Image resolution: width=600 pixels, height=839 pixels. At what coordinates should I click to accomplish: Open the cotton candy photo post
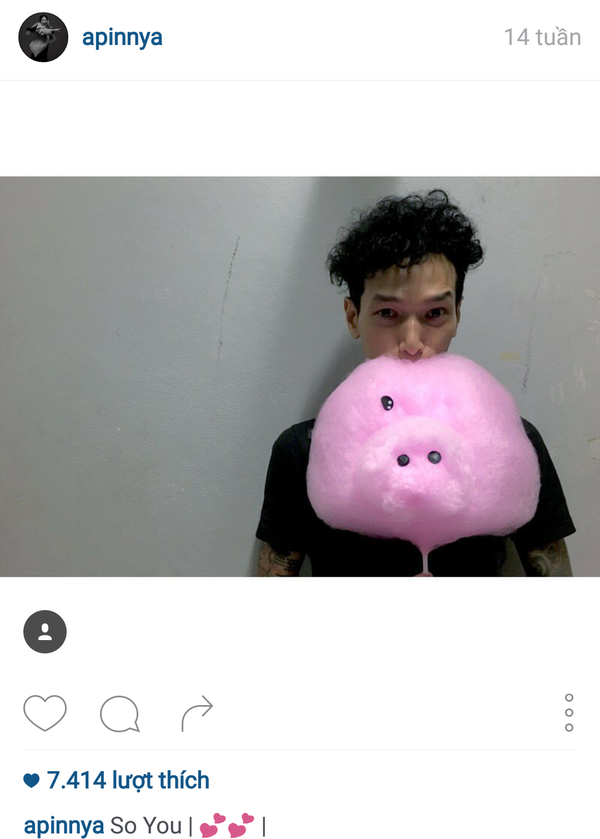(x=300, y=377)
